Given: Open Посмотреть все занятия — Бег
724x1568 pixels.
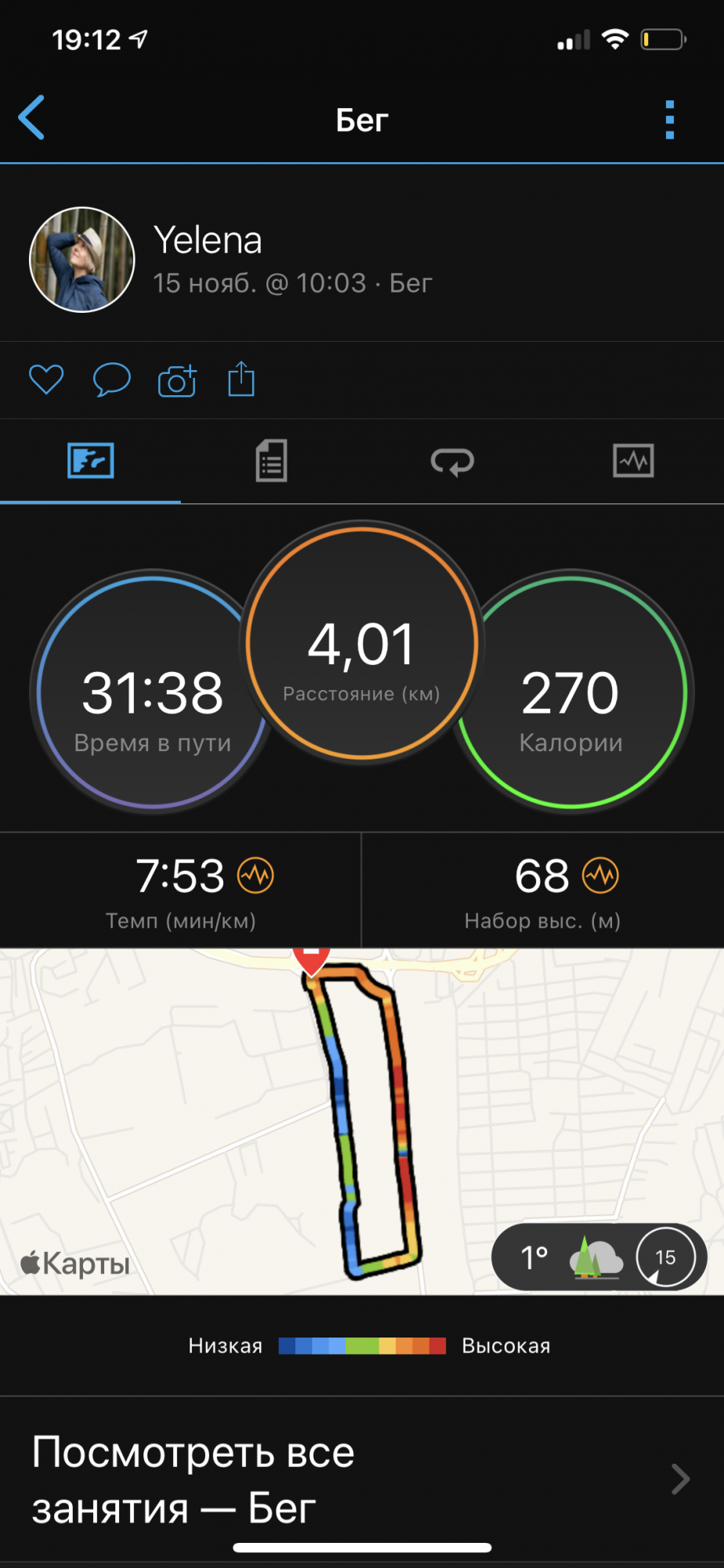Looking at the screenshot, I should pos(360,1479).
